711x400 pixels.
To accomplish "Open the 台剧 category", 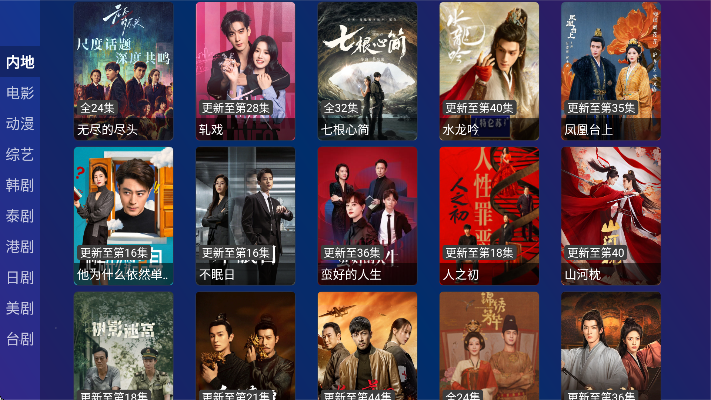I will pos(20,338).
